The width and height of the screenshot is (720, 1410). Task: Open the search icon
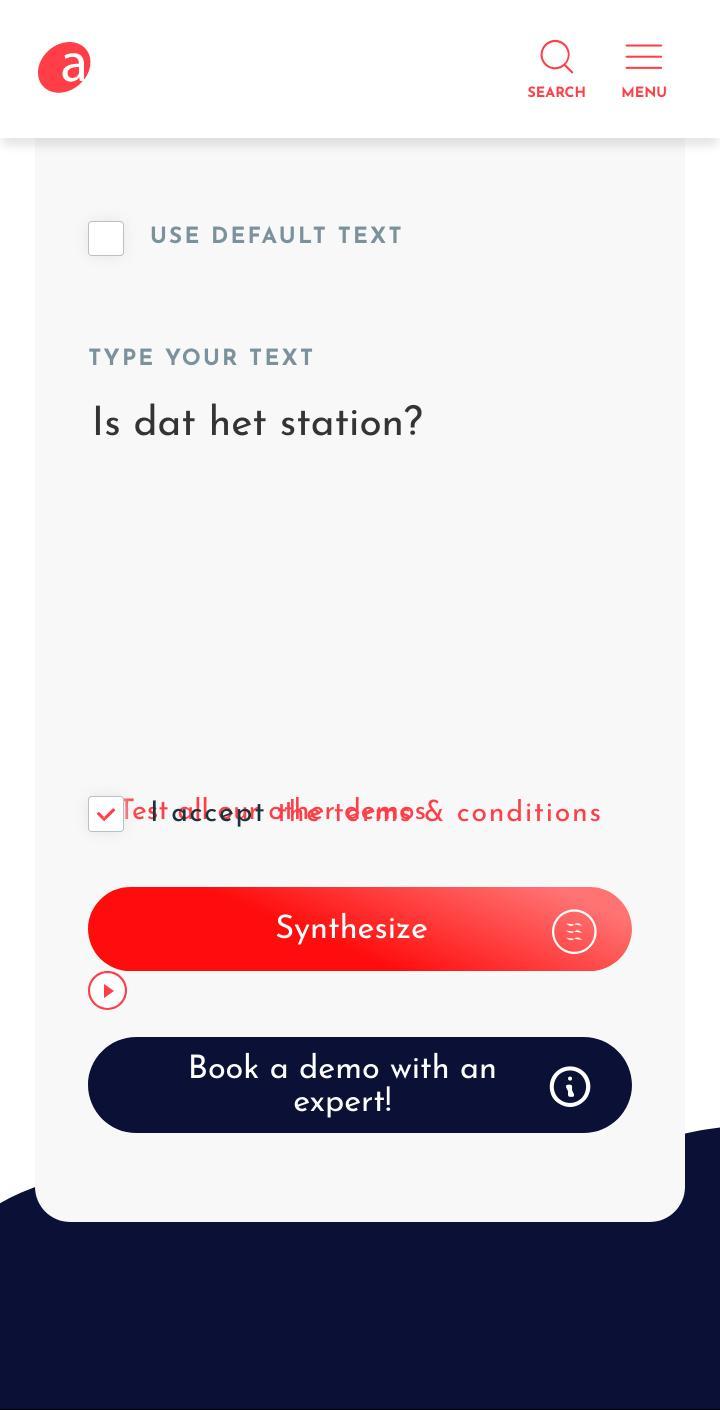tap(556, 68)
